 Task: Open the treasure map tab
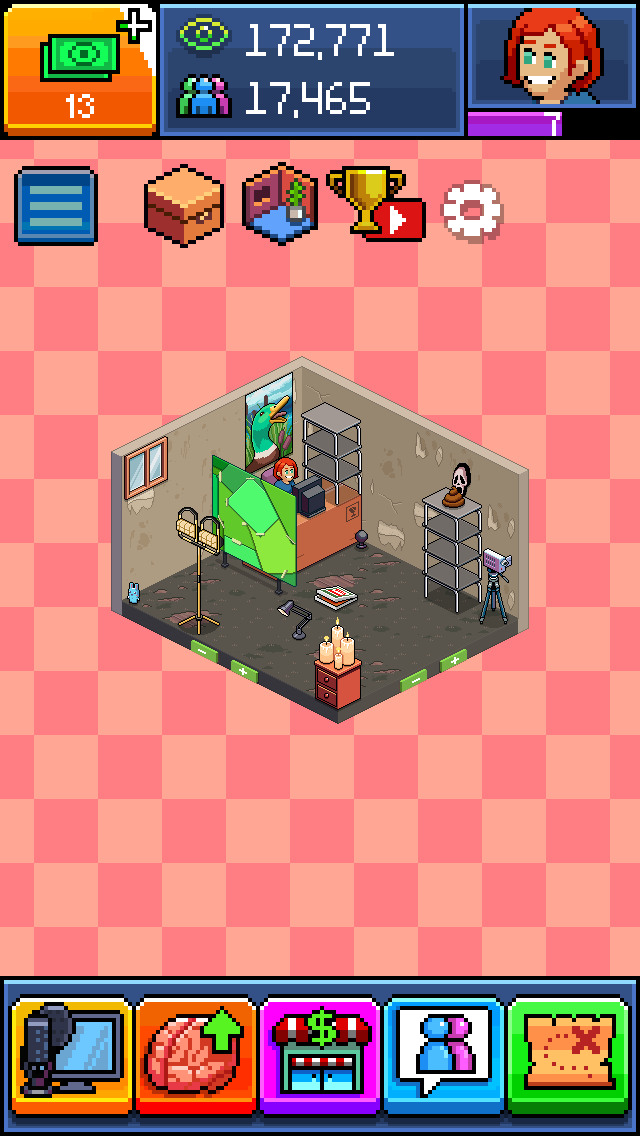pyautogui.click(x=568, y=1055)
